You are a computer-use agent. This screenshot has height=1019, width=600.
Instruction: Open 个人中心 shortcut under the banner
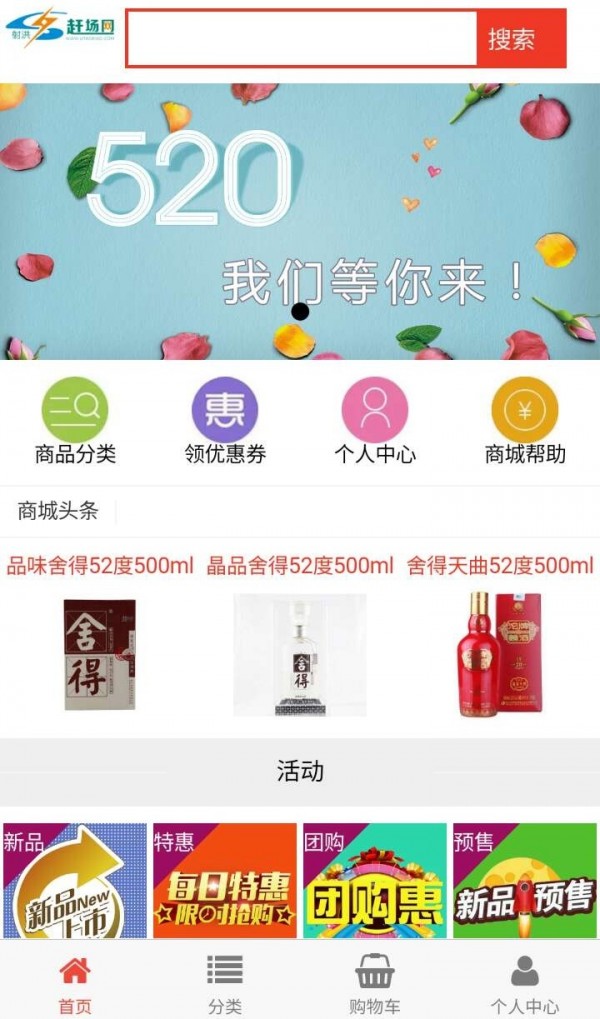(x=375, y=420)
